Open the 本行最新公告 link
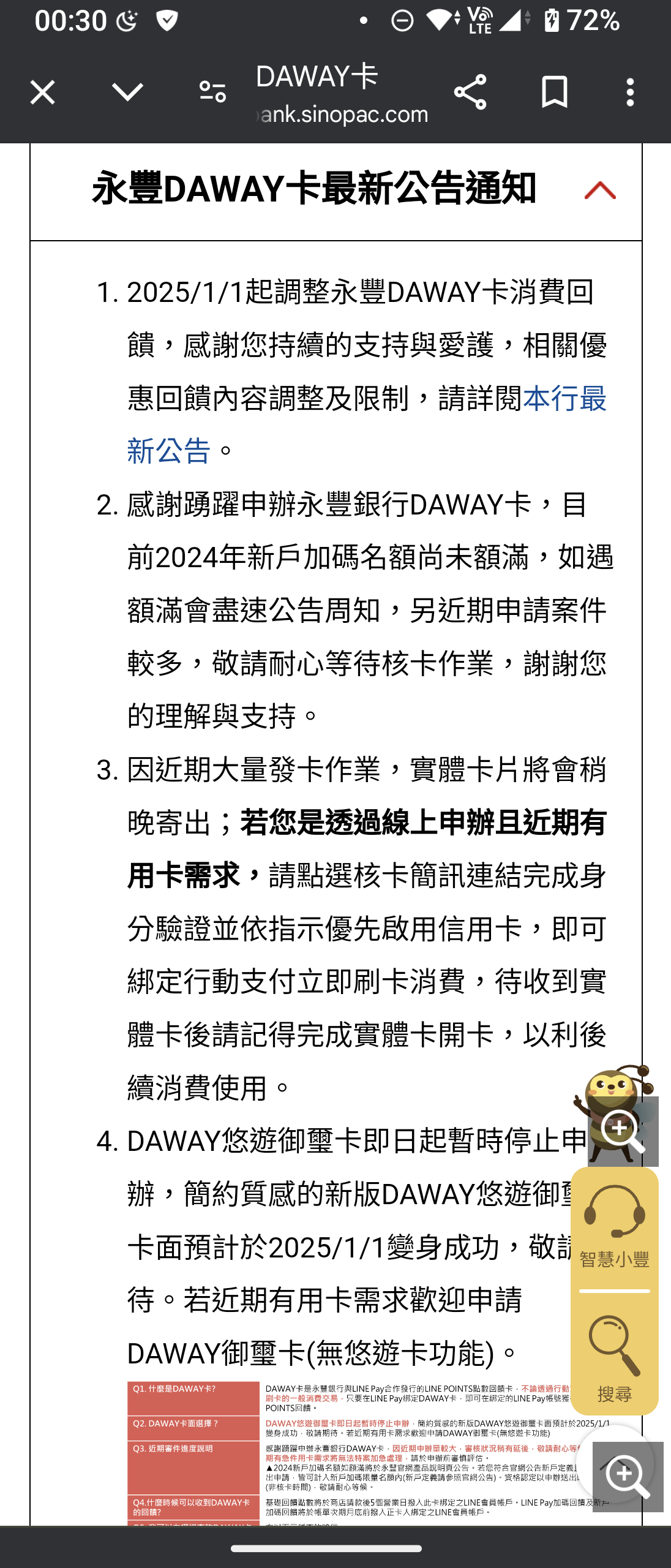 click(x=563, y=399)
